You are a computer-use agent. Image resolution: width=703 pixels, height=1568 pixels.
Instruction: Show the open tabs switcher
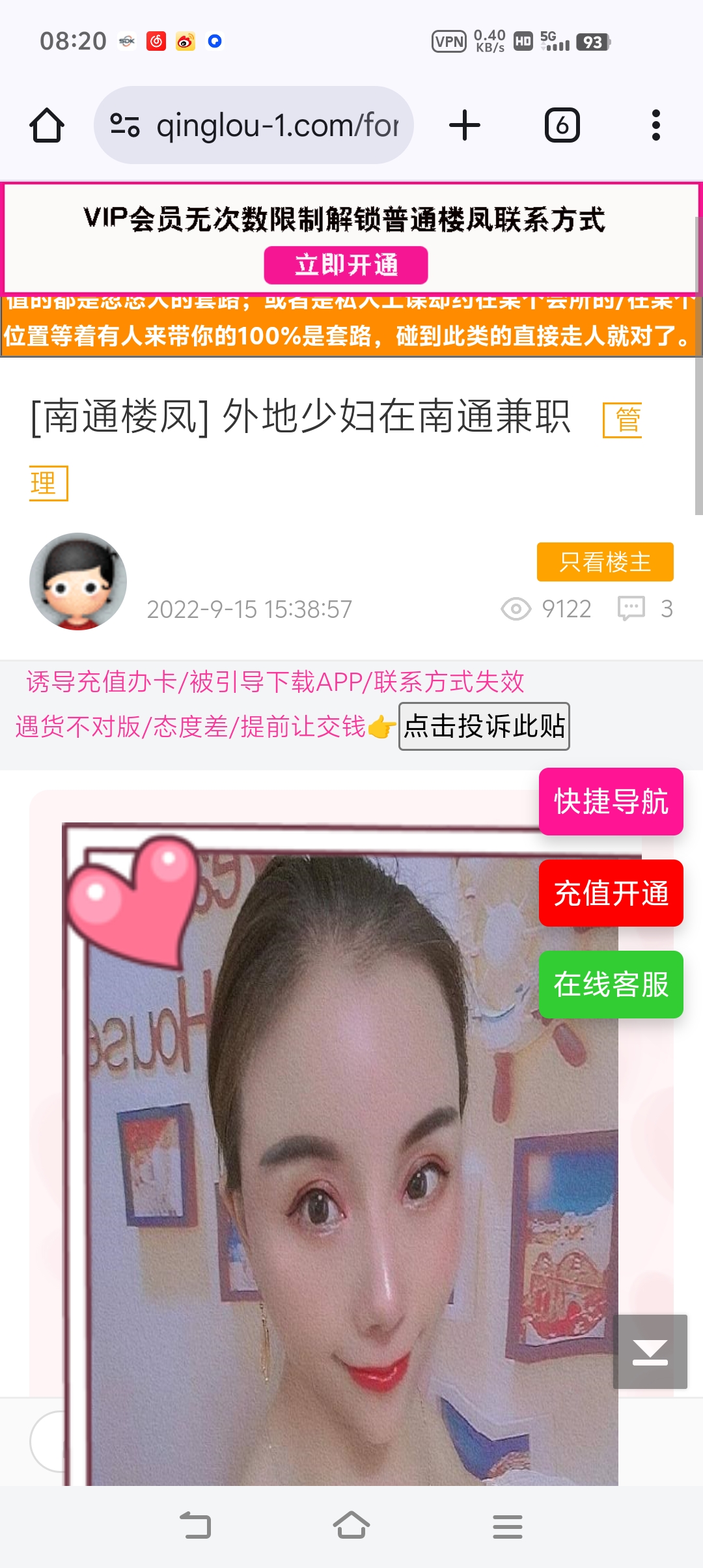point(562,125)
